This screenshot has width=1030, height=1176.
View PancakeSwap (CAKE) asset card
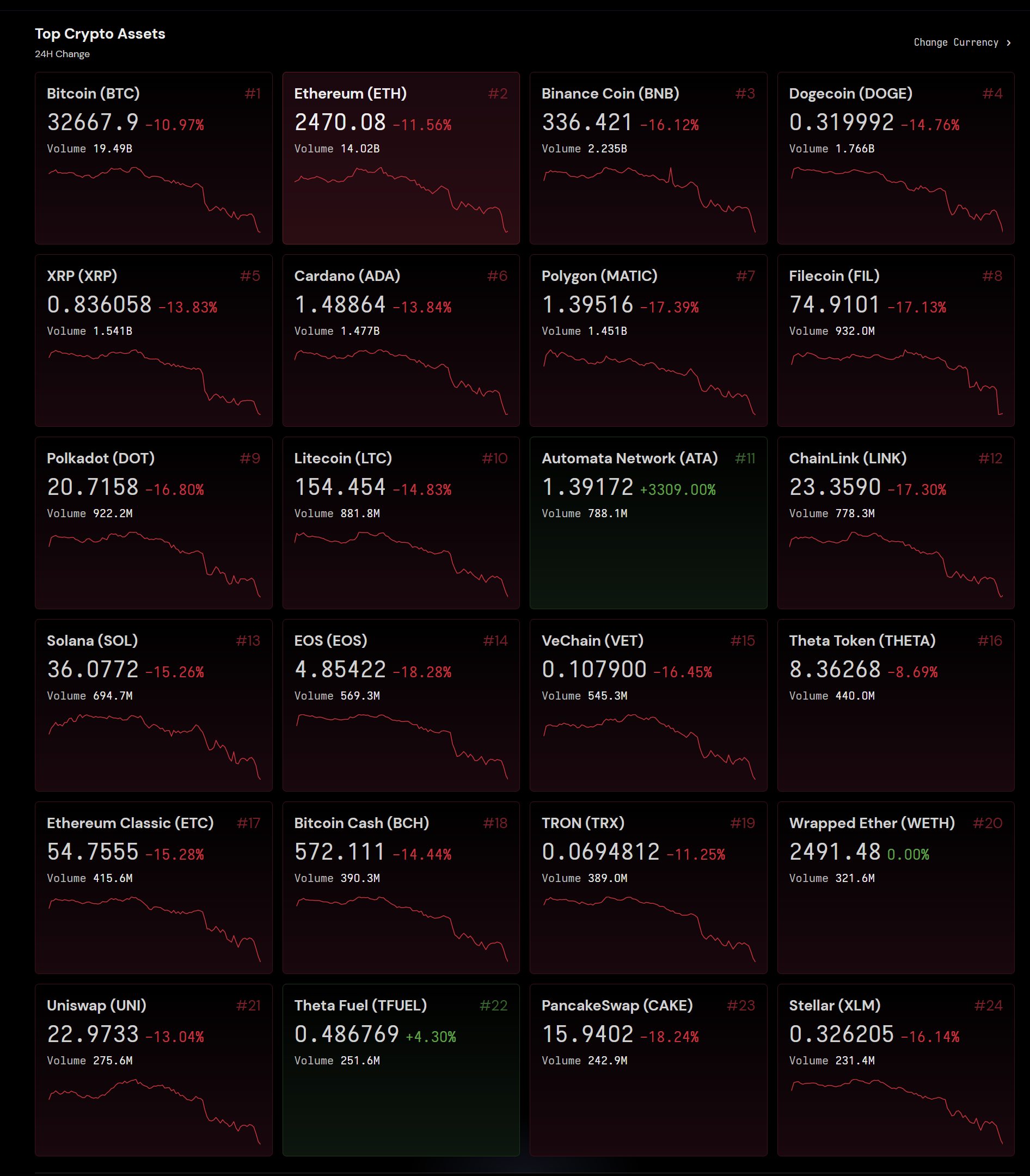point(648,1069)
